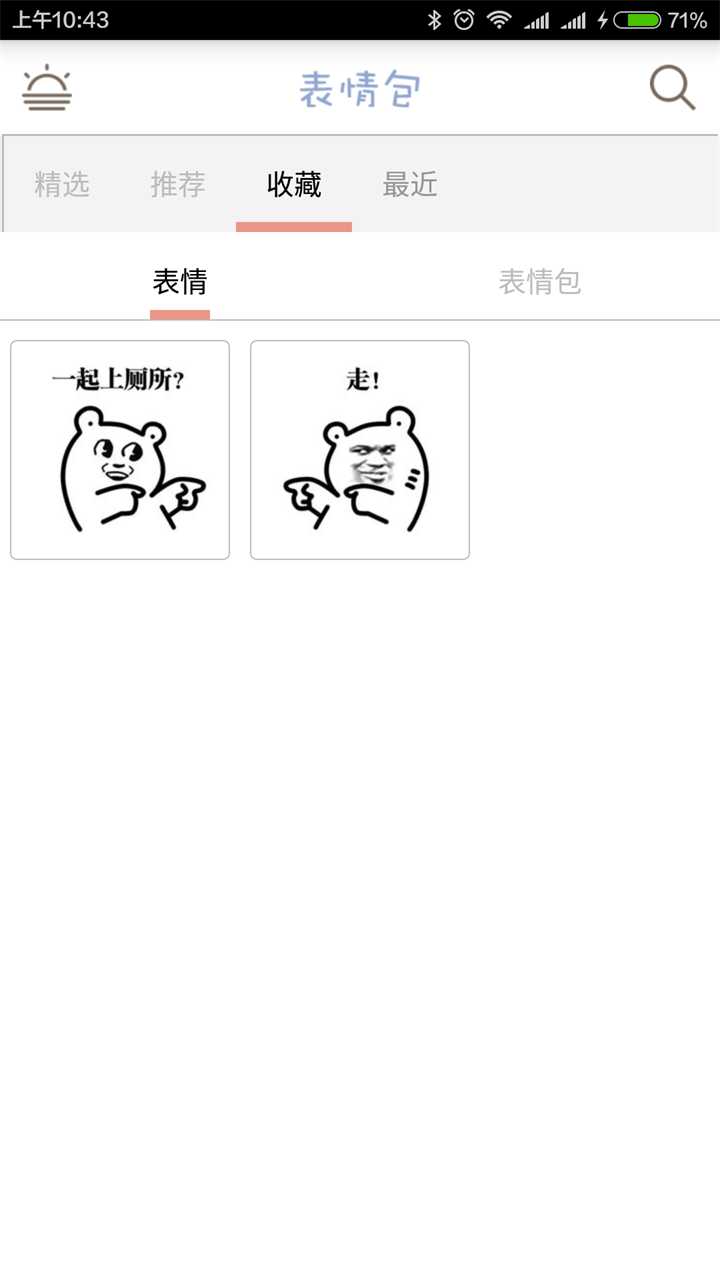This screenshot has height=1280, width=720.
Task: Tap the alarm clock status icon
Action: [x=464, y=18]
